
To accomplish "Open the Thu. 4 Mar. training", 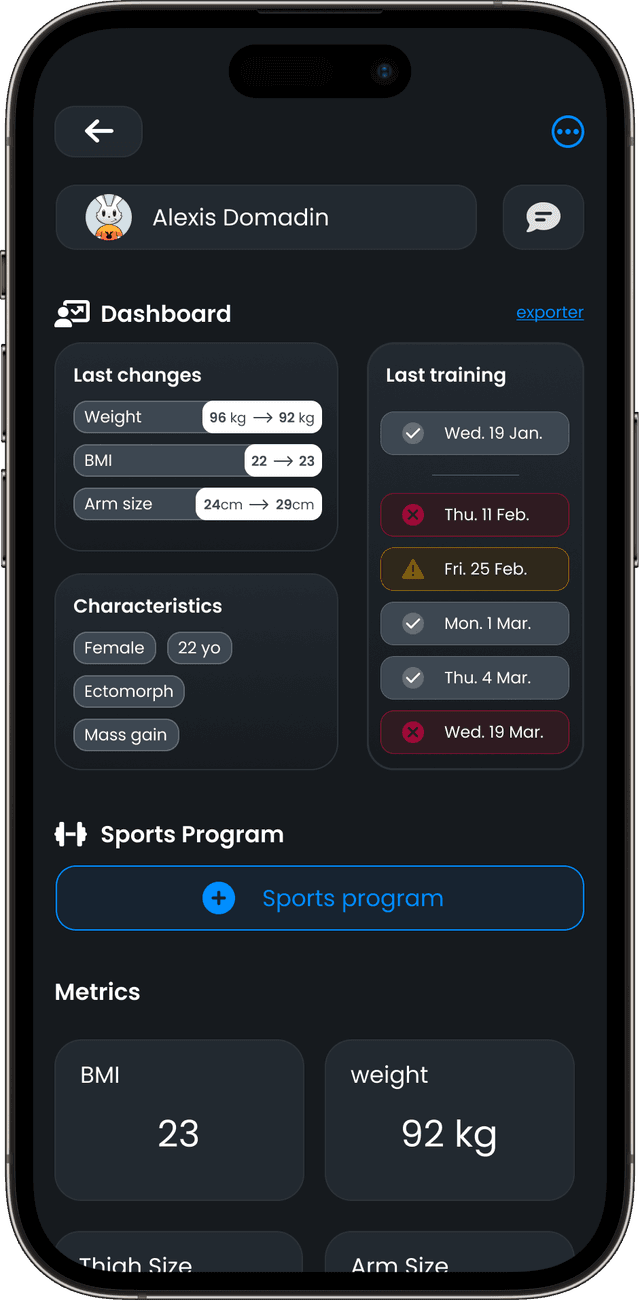I will [475, 678].
